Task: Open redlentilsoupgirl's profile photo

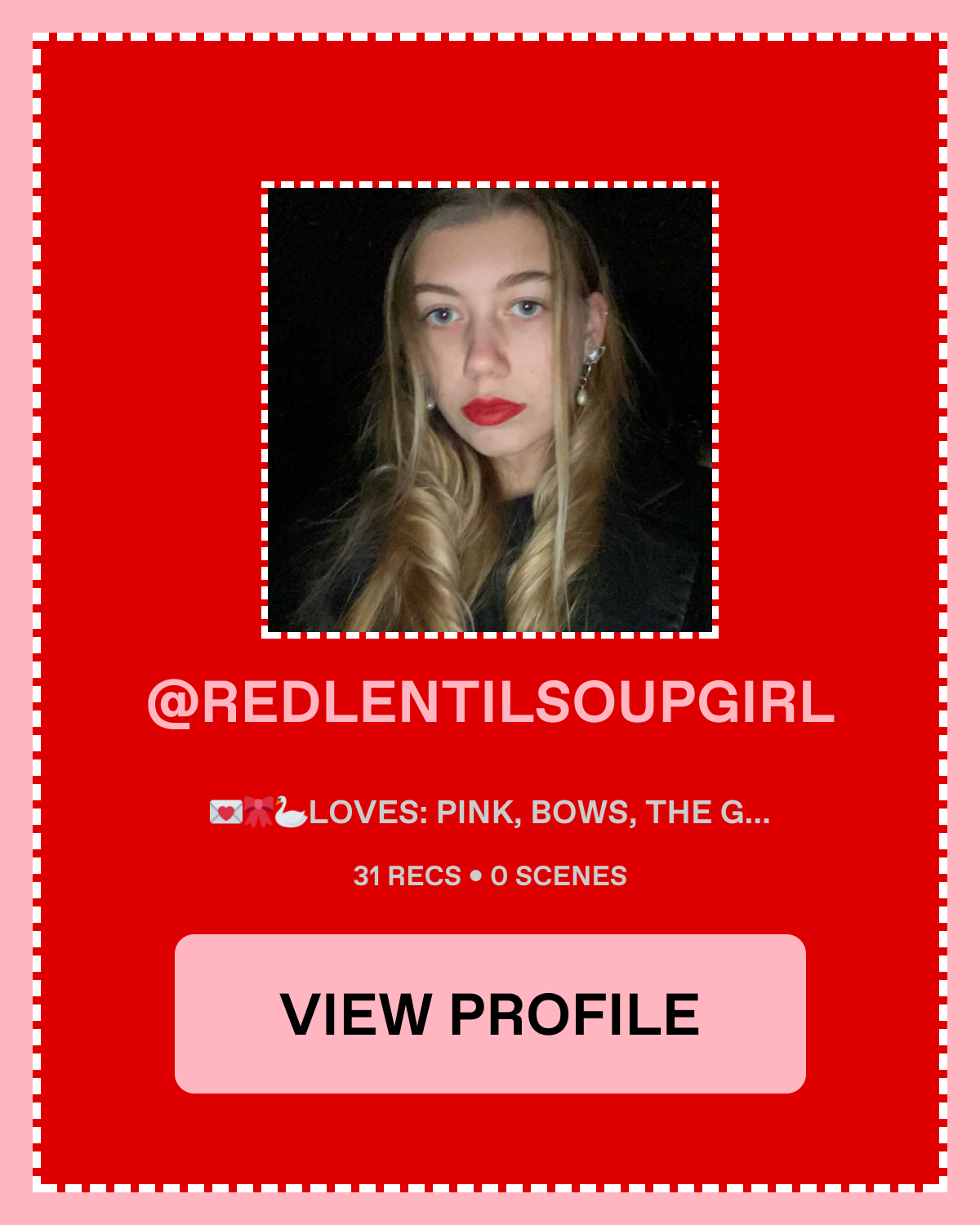Action: (x=490, y=409)
